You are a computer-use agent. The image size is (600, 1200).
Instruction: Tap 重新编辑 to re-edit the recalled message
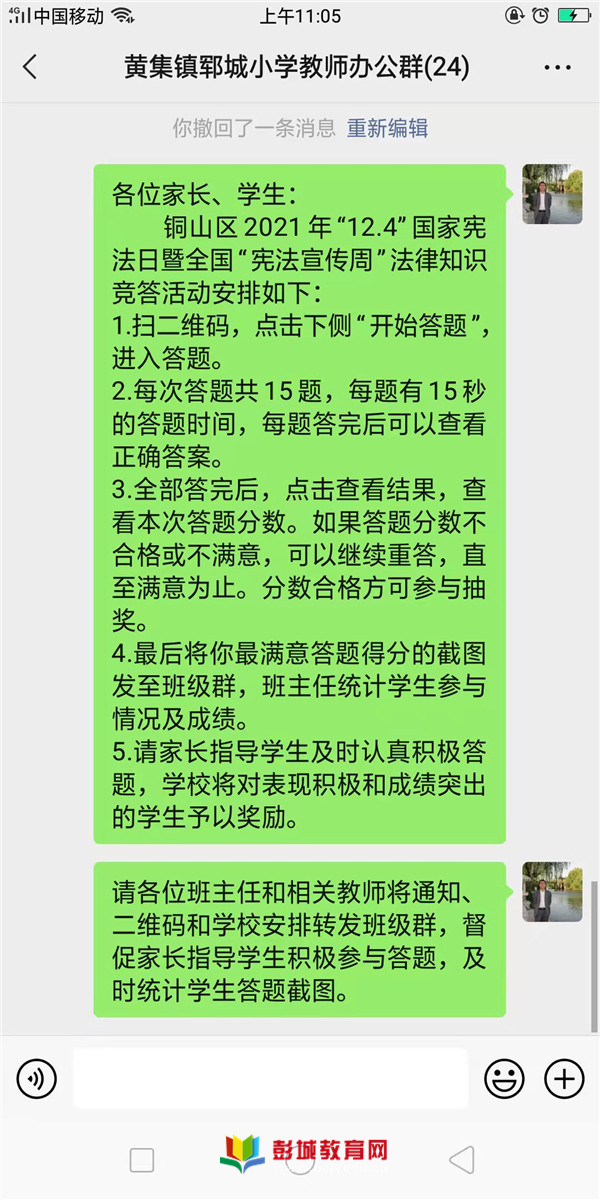tap(387, 128)
